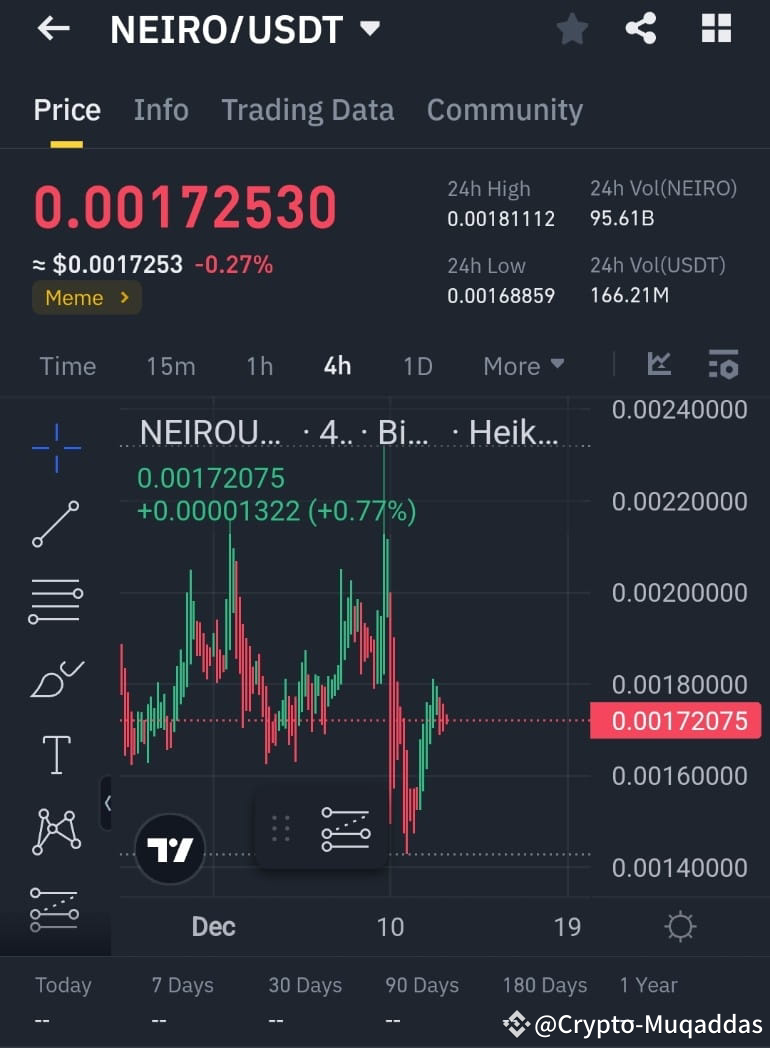
Task: Open the share icon in the top bar
Action: coord(641,28)
